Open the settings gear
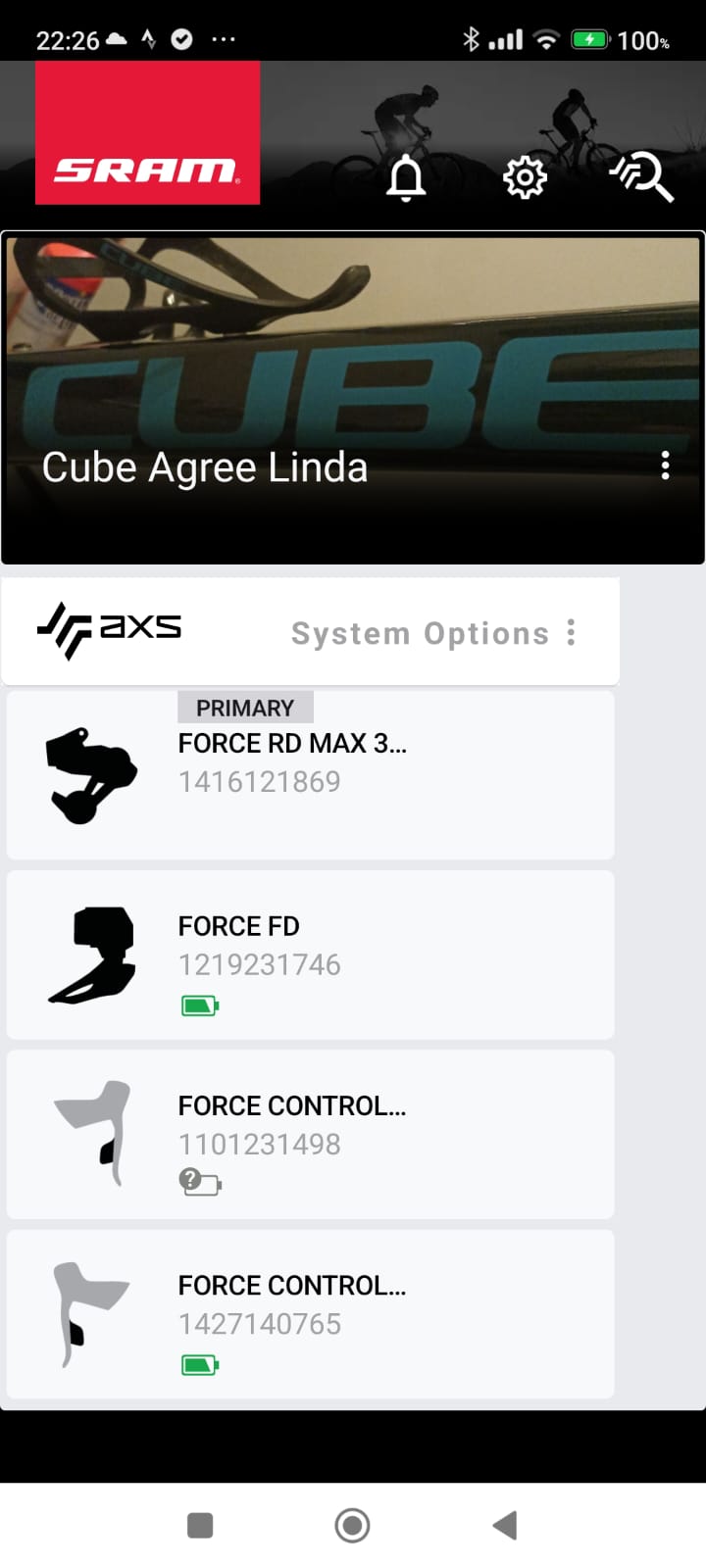Image resolution: width=706 pixels, height=1568 pixels. (525, 178)
